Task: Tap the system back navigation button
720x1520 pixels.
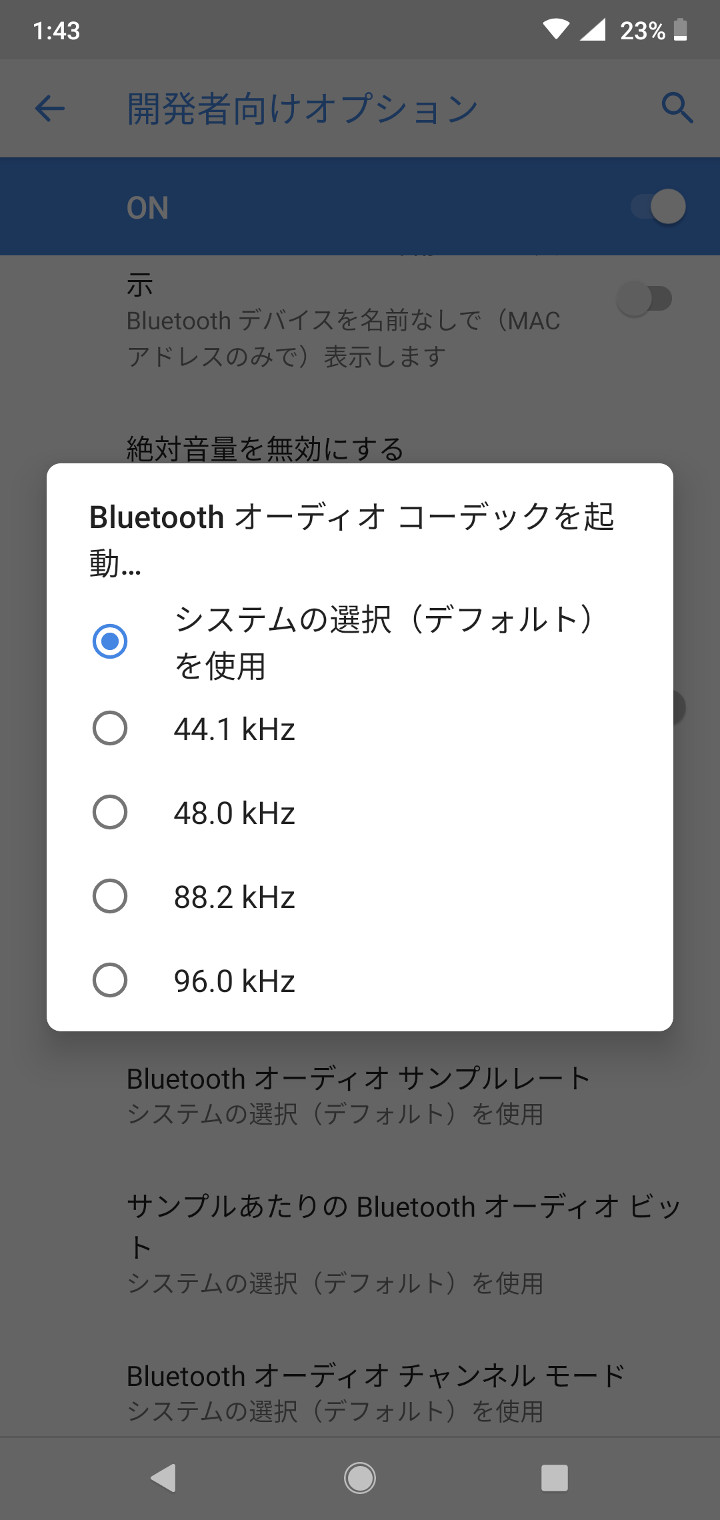Action: pyautogui.click(x=163, y=1478)
